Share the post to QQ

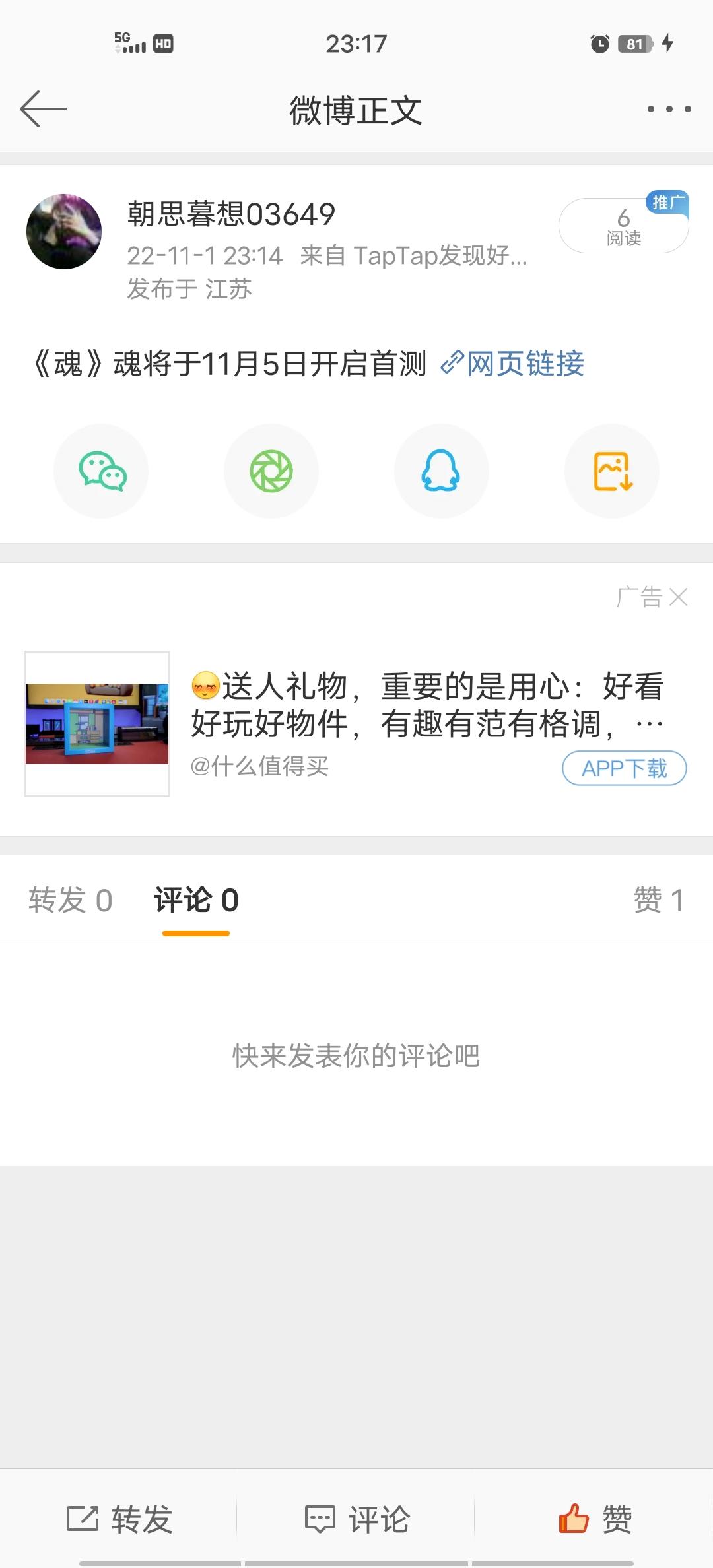coord(441,471)
